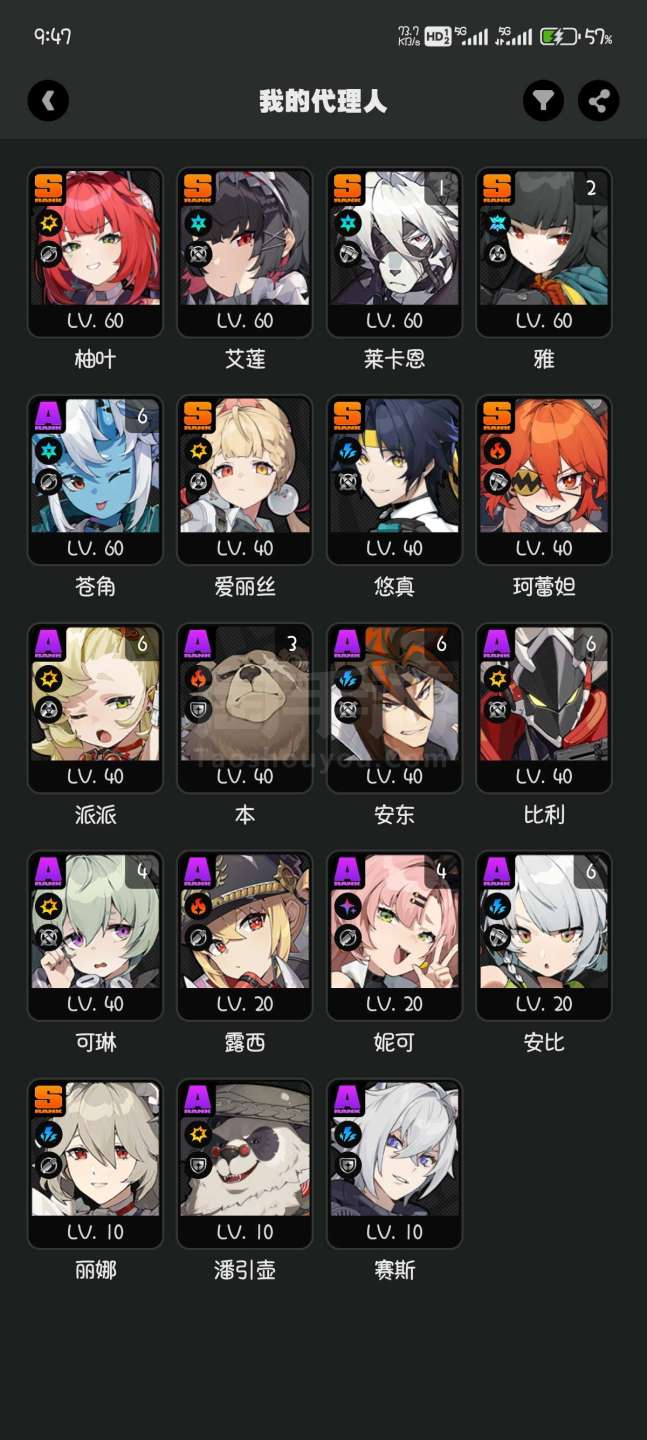Go back using the arrow icon
647x1440 pixels.
click(x=48, y=101)
